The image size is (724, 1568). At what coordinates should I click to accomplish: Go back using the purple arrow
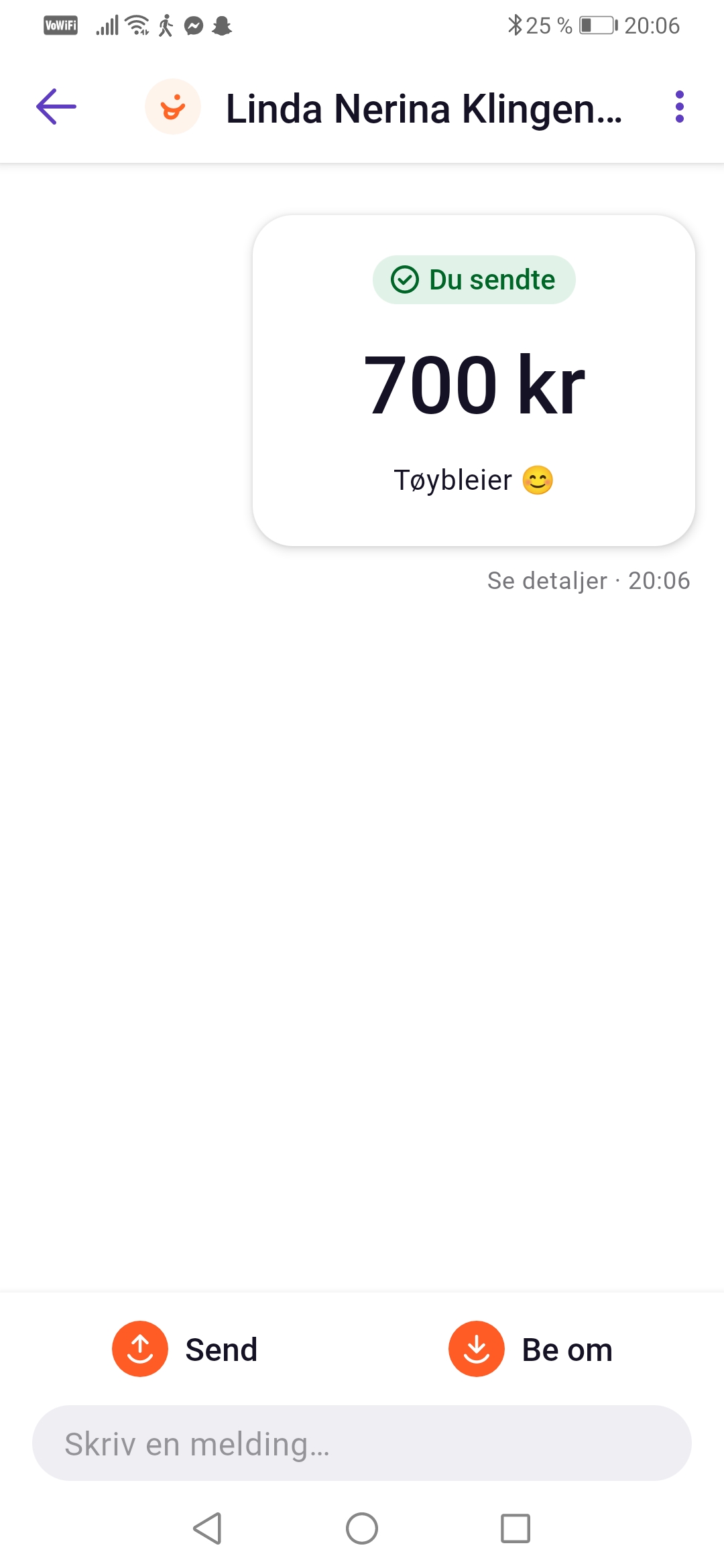coord(56,107)
